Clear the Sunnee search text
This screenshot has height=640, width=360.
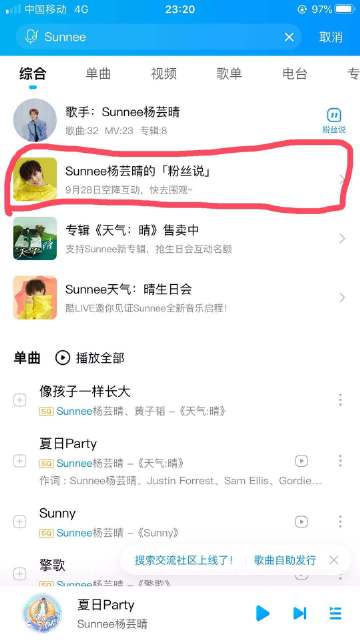(x=289, y=37)
